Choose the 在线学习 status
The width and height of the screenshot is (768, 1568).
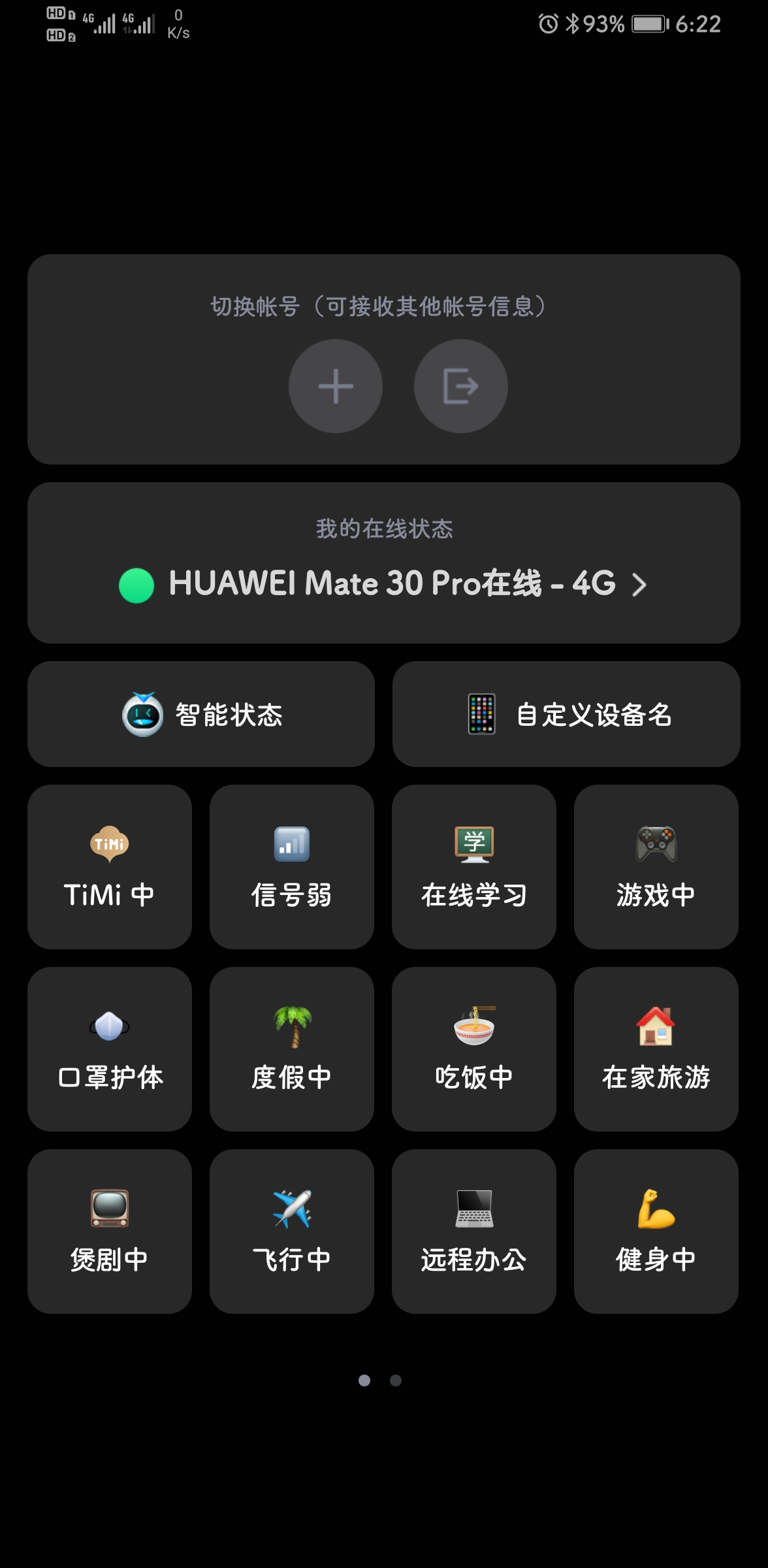tap(474, 867)
